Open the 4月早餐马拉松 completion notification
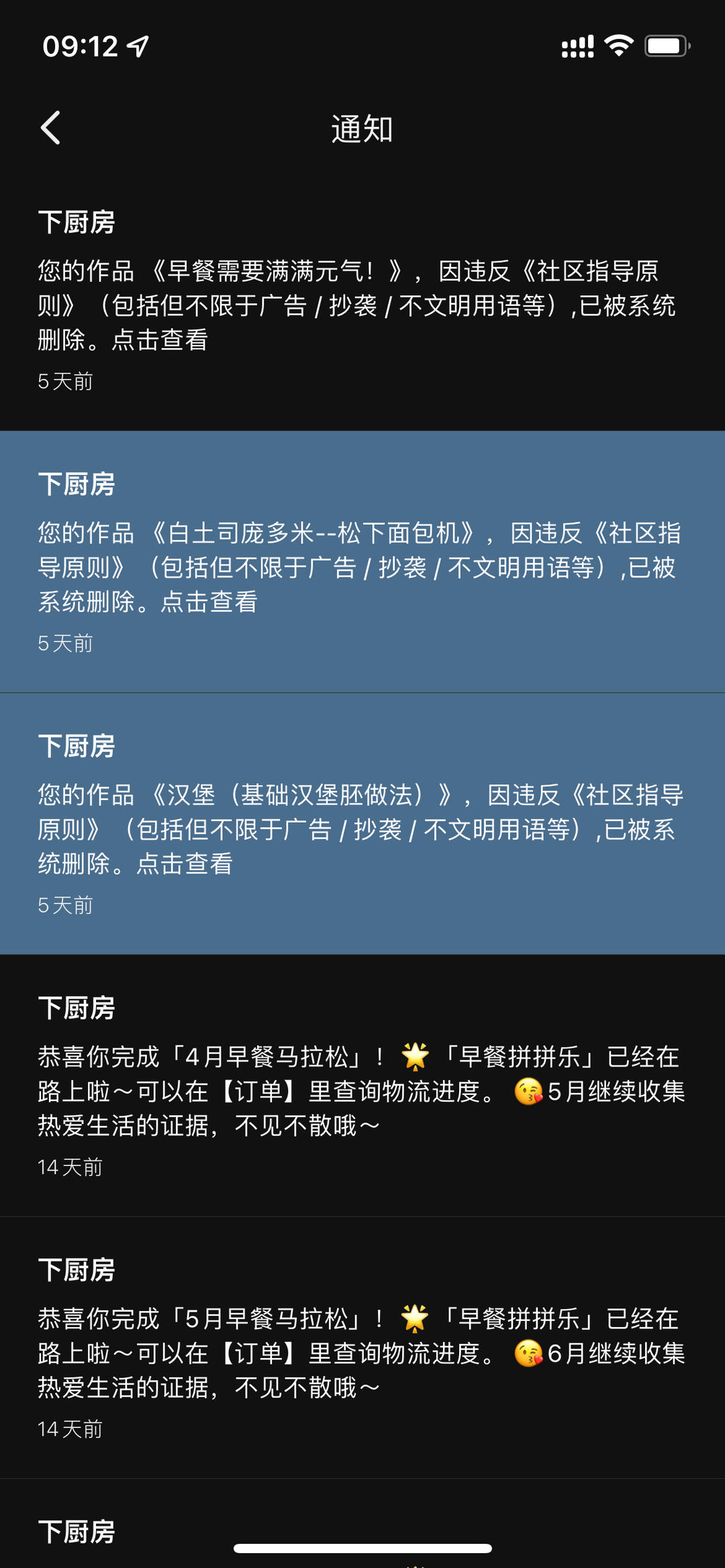725x1568 pixels. pos(362,1086)
